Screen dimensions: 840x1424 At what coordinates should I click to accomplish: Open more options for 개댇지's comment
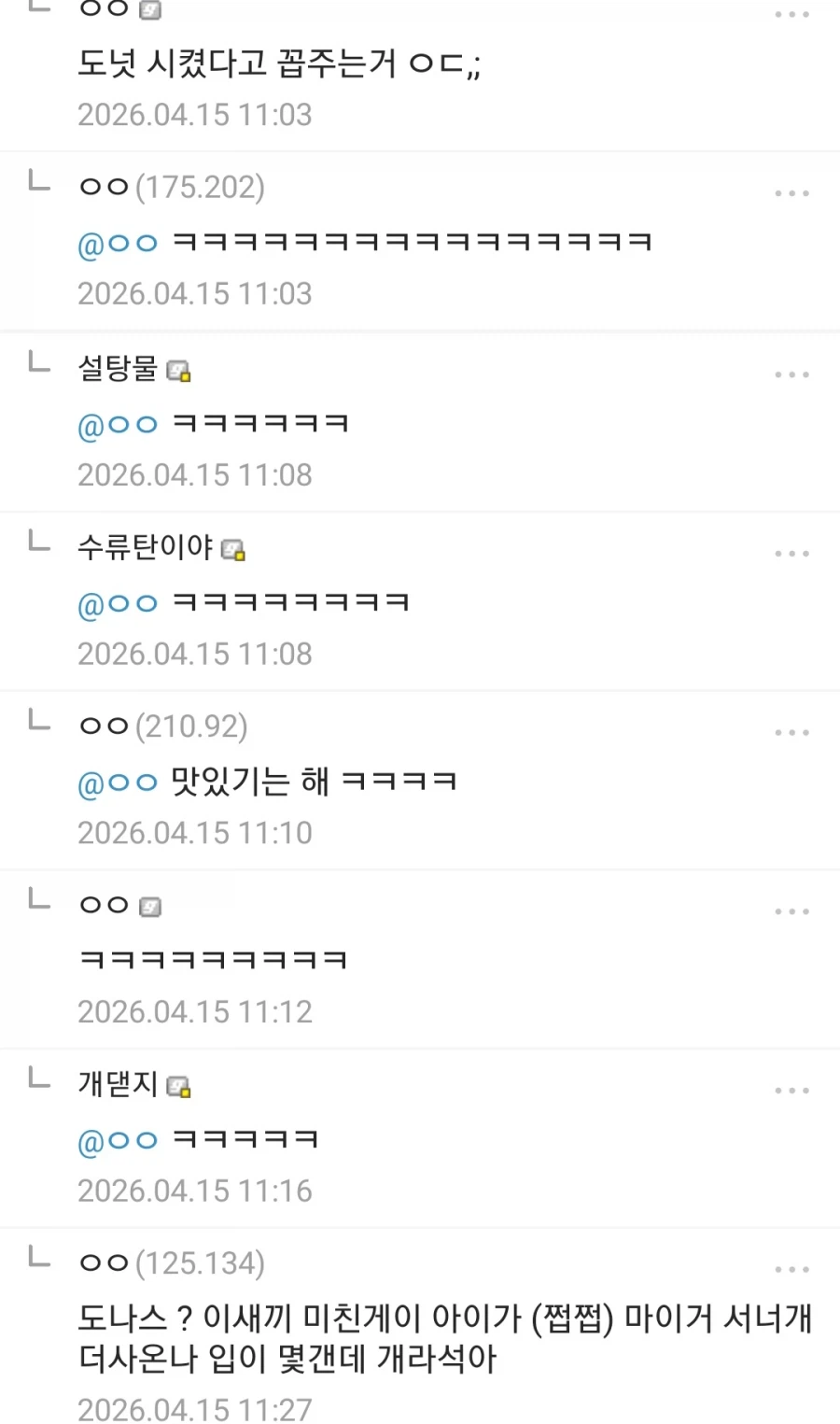point(791,1091)
